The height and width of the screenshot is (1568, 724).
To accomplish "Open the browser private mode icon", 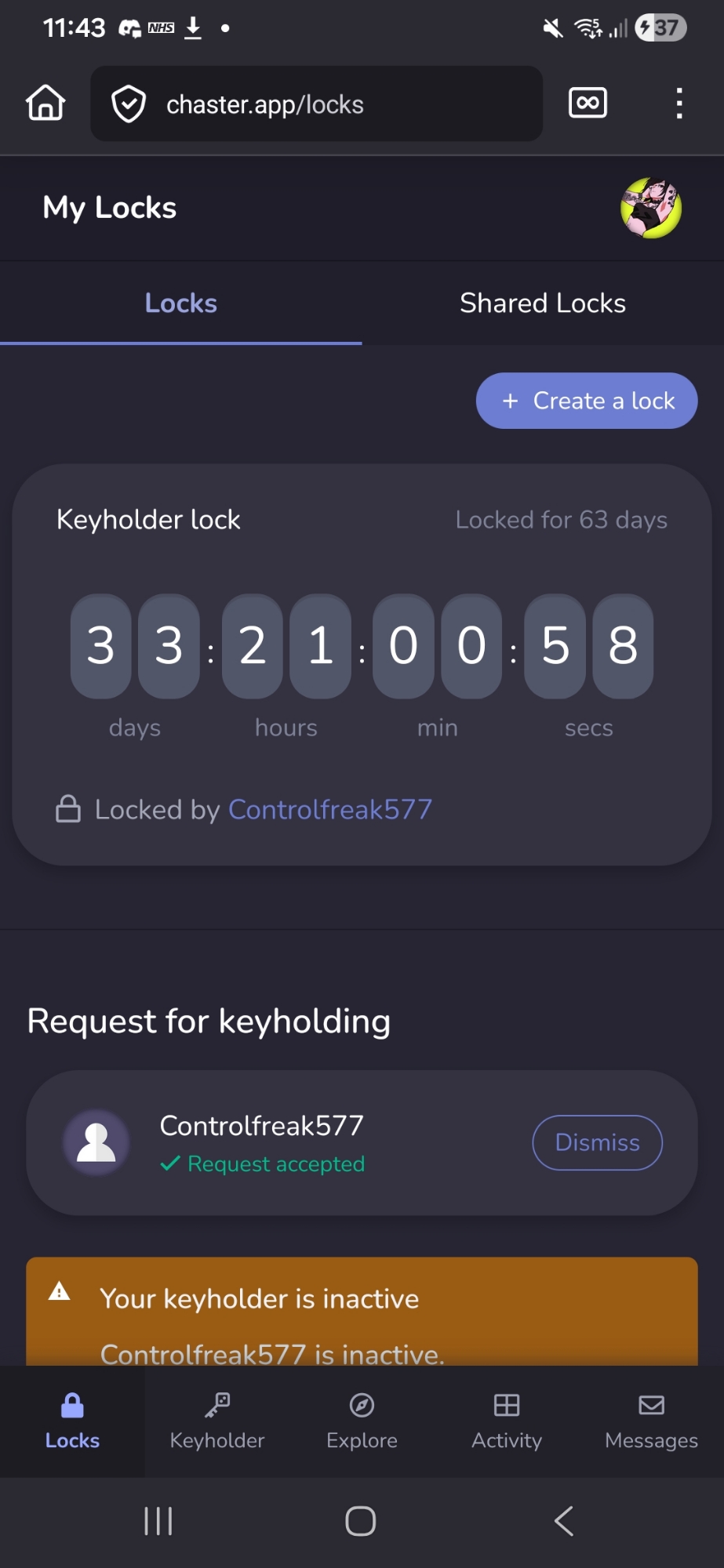I will [x=588, y=103].
